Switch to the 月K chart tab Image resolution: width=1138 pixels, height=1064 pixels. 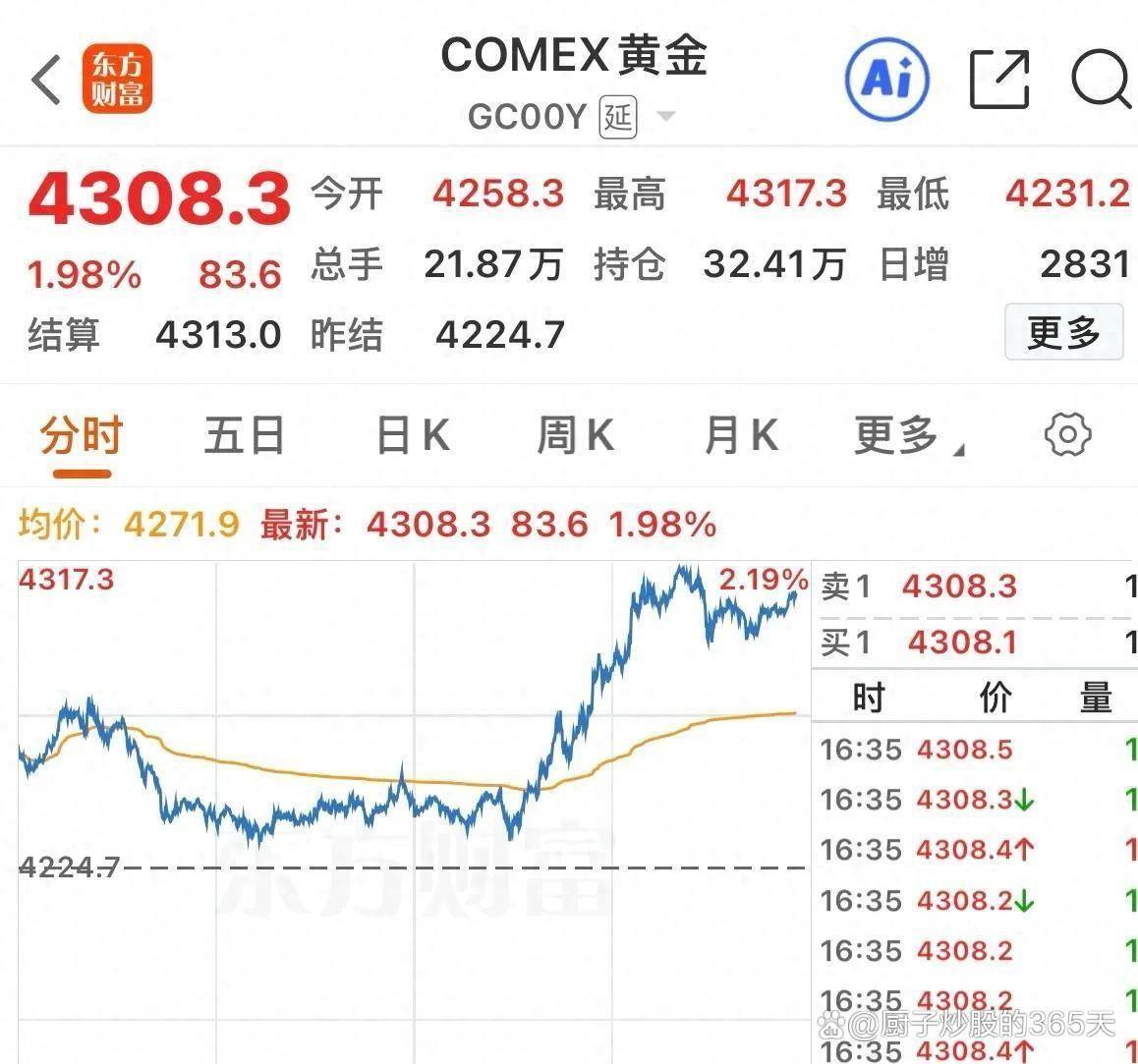coord(740,435)
